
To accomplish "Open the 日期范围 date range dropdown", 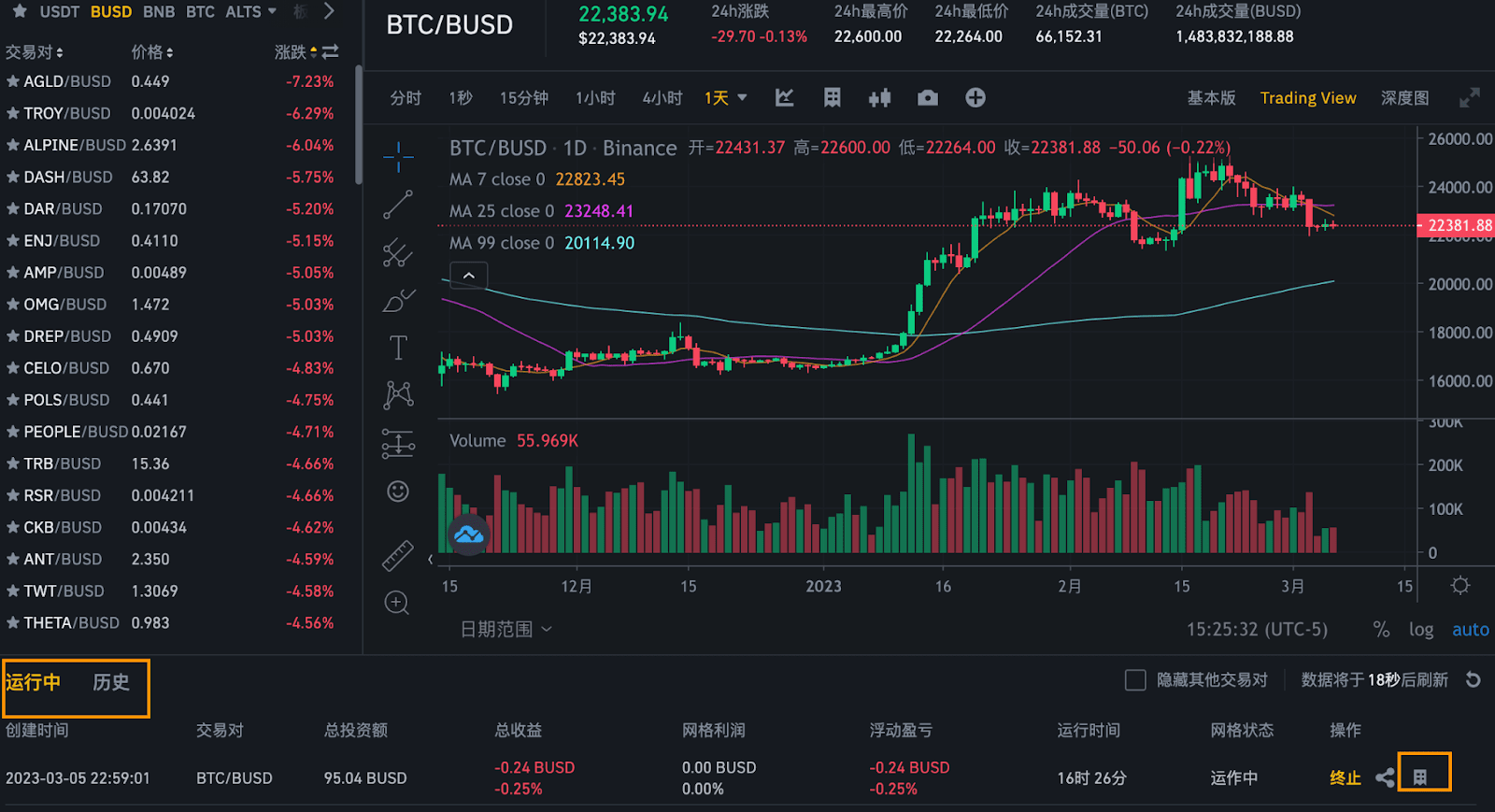I will click(x=505, y=630).
